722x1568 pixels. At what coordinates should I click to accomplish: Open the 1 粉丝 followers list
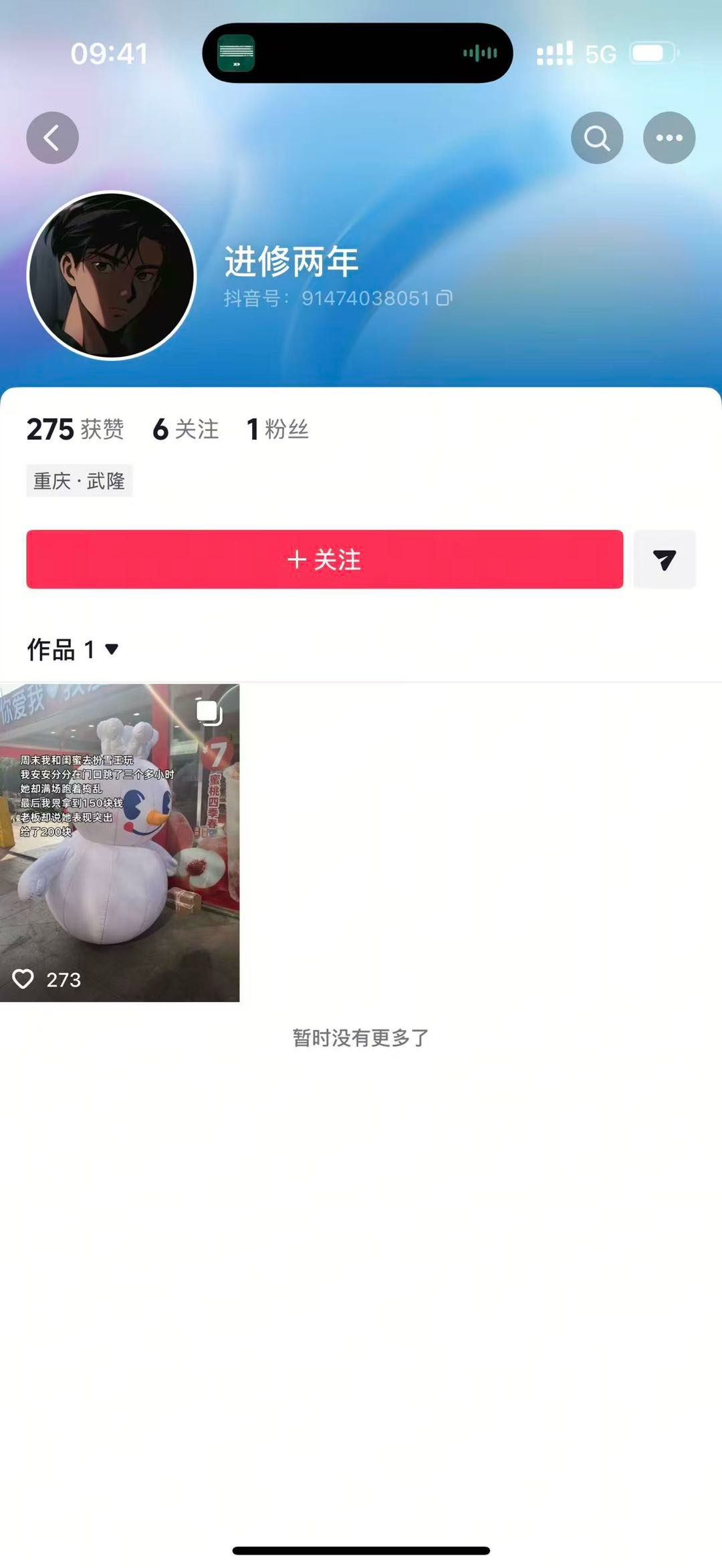(x=277, y=429)
